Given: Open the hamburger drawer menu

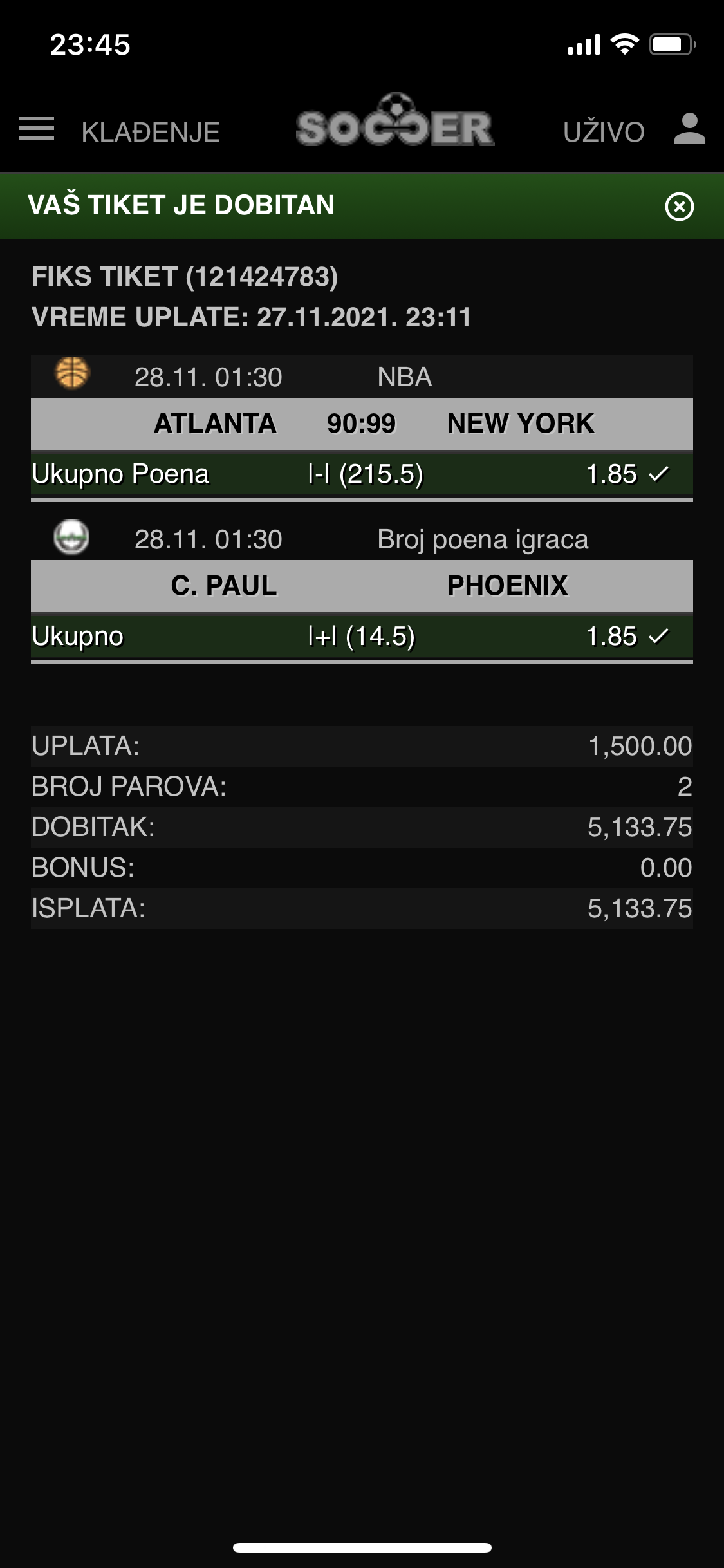Looking at the screenshot, I should click(37, 129).
